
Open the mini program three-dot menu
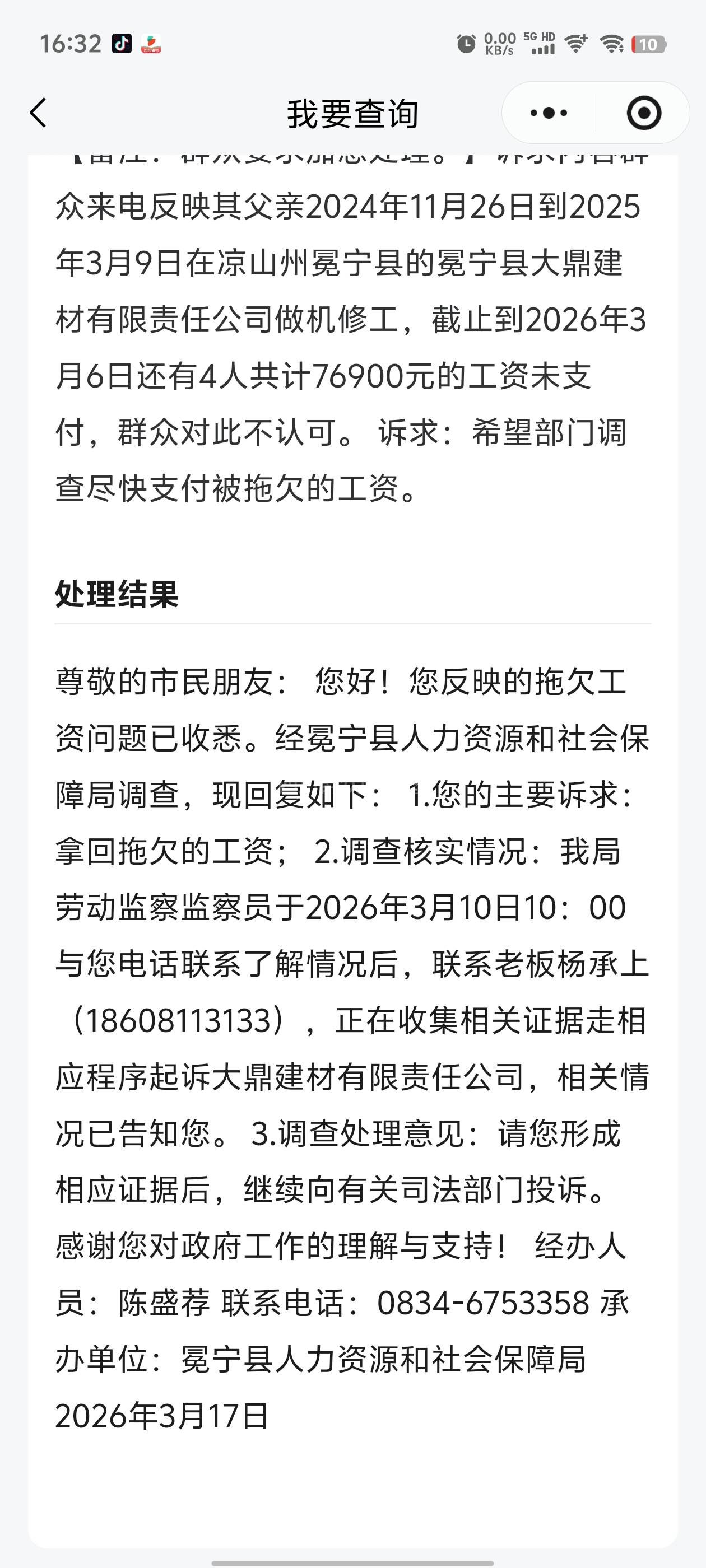(549, 113)
